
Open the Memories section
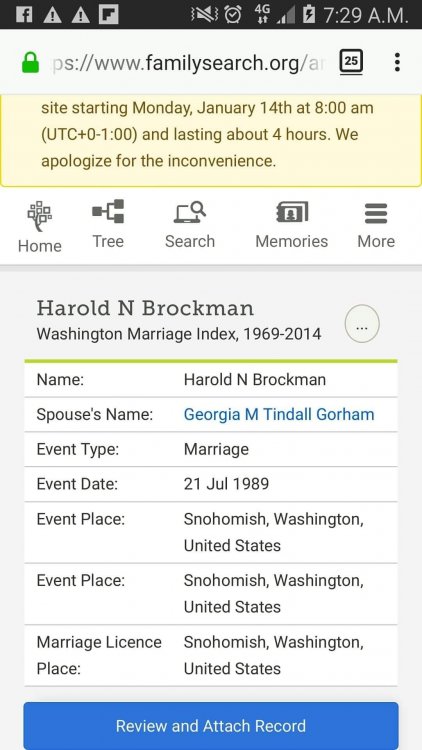291,224
